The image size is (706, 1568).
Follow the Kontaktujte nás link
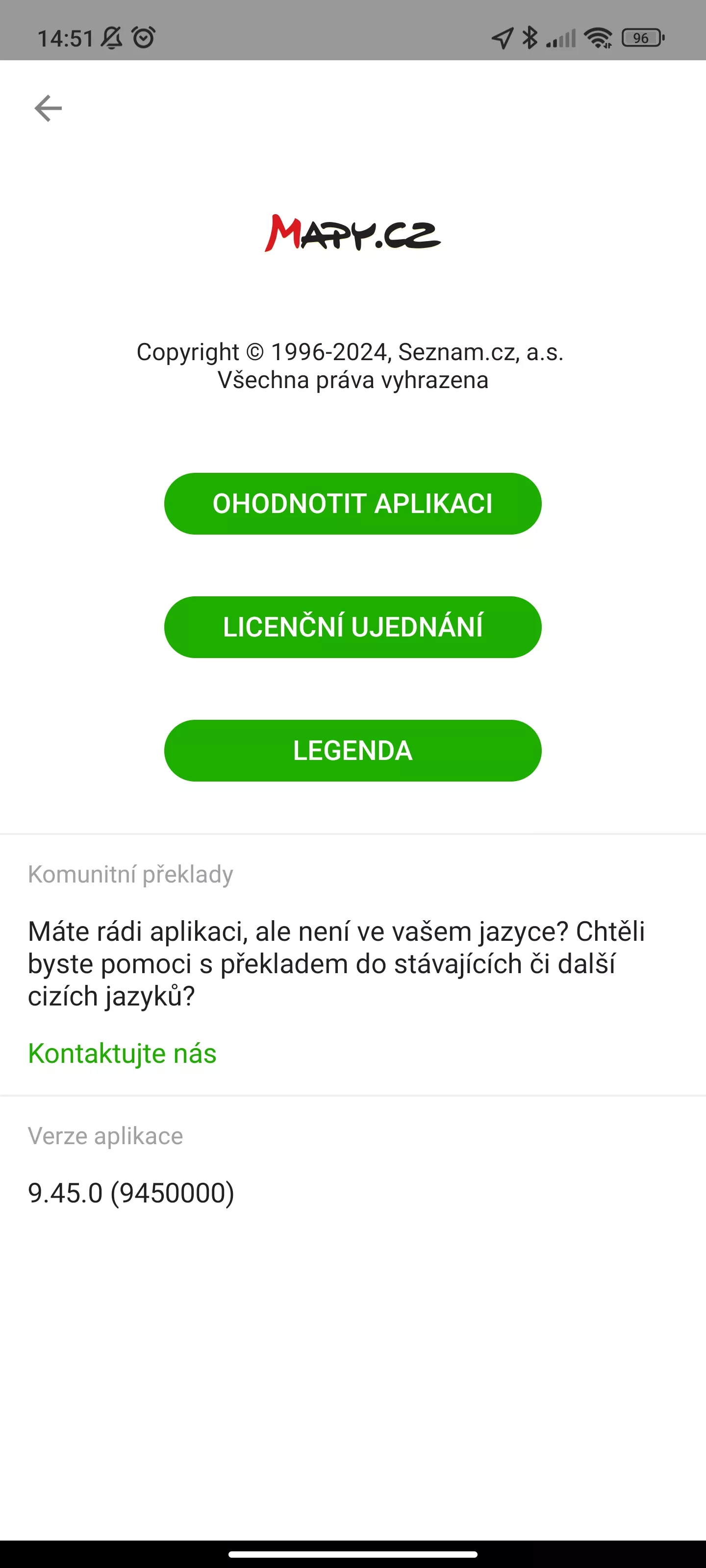(123, 1053)
